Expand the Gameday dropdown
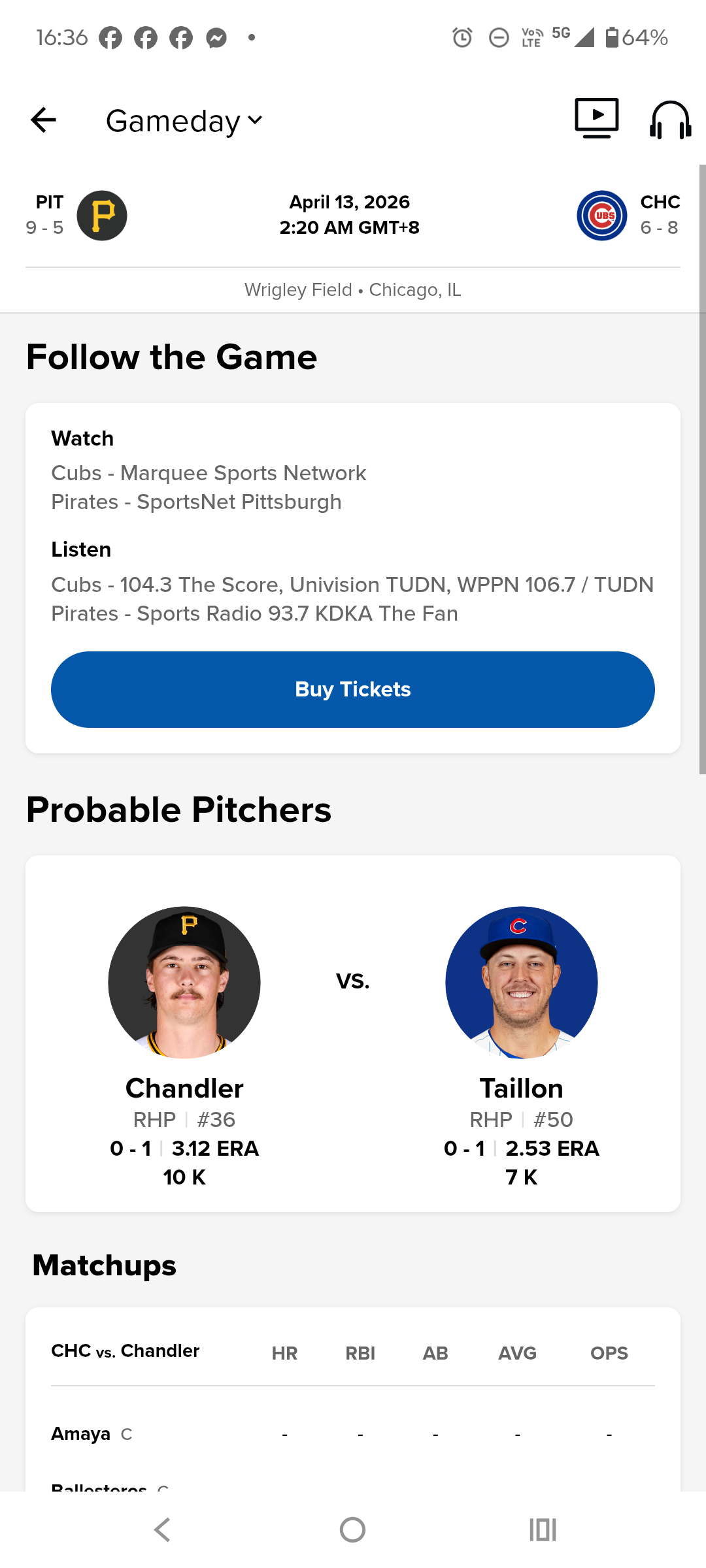706x1568 pixels. (x=184, y=121)
